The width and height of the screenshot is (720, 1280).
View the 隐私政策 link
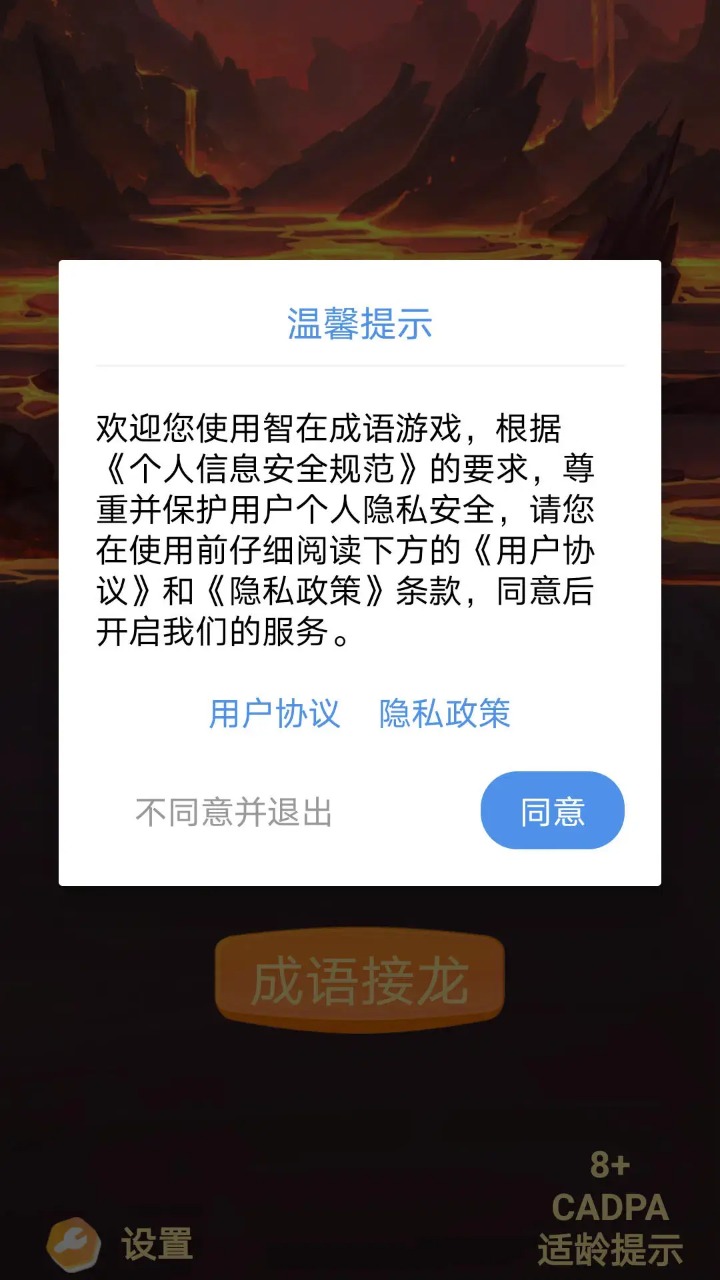(x=445, y=714)
